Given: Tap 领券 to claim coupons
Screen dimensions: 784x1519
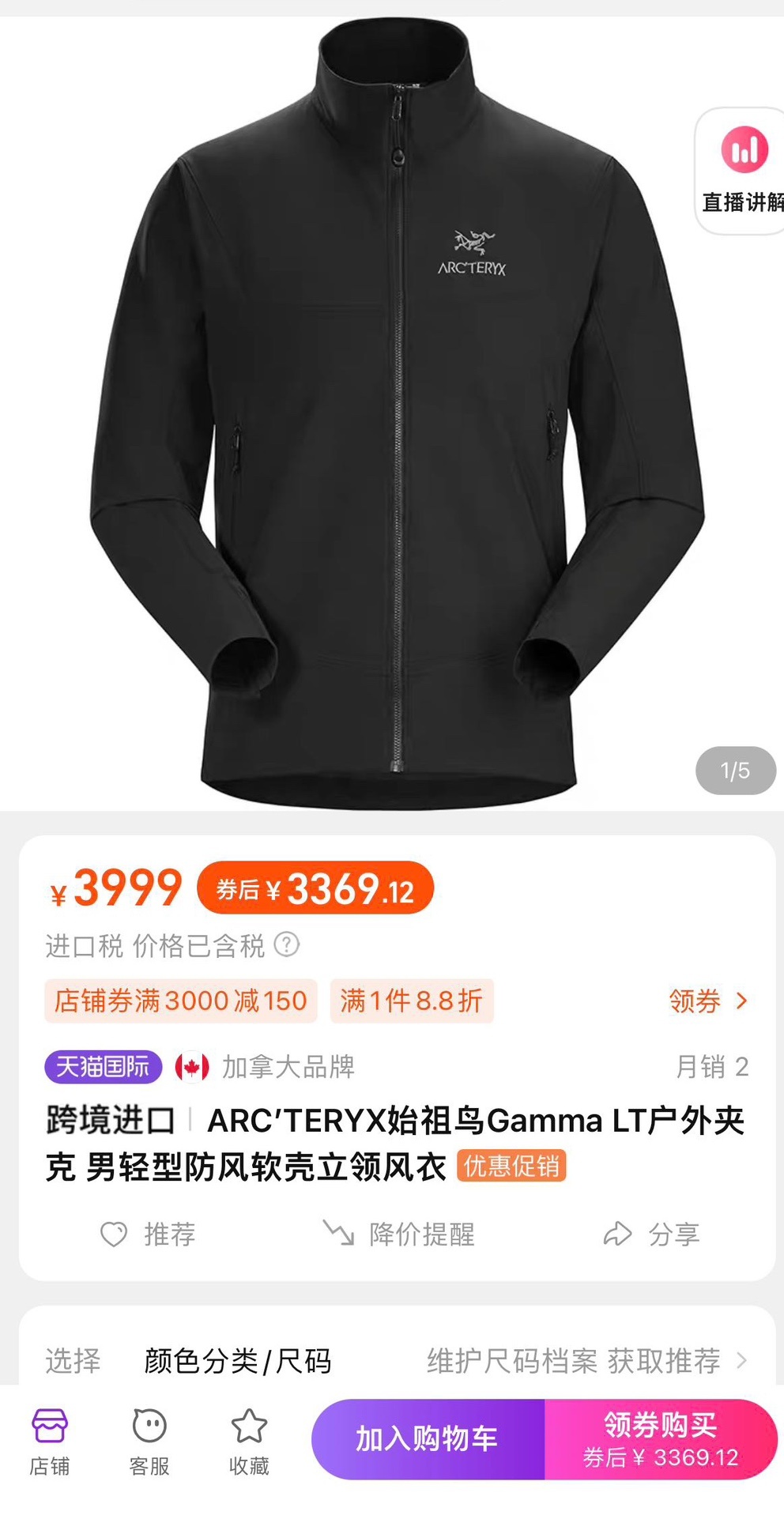Looking at the screenshot, I should coord(707,1001).
